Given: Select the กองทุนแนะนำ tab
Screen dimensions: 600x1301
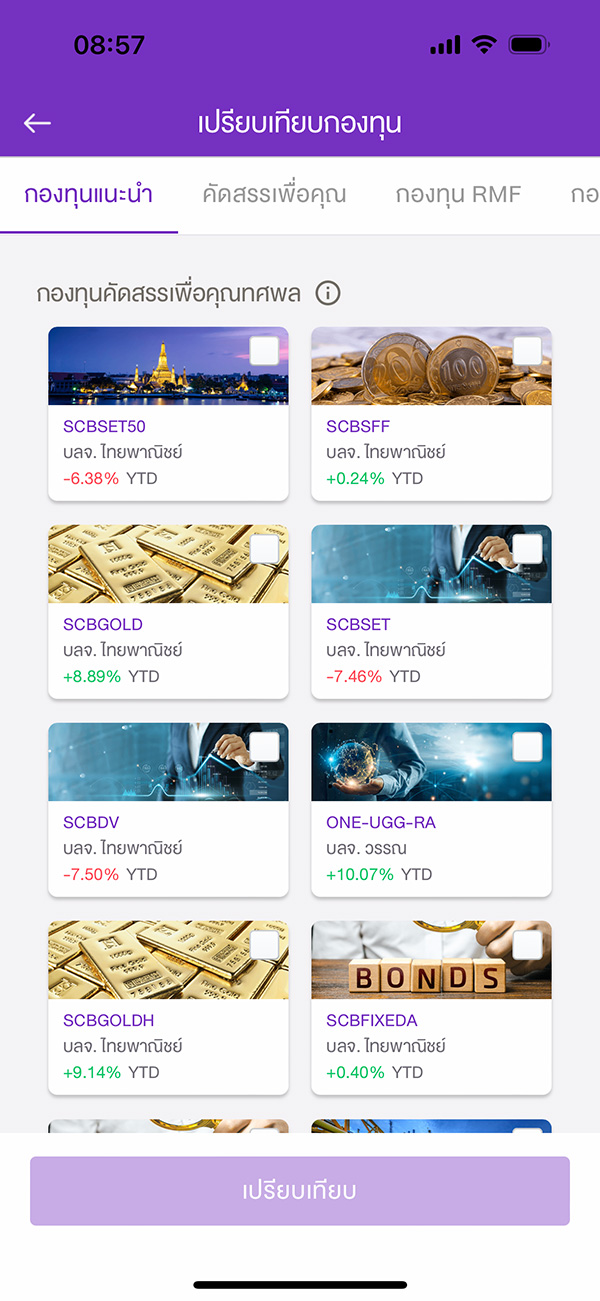Looking at the screenshot, I should point(89,194).
